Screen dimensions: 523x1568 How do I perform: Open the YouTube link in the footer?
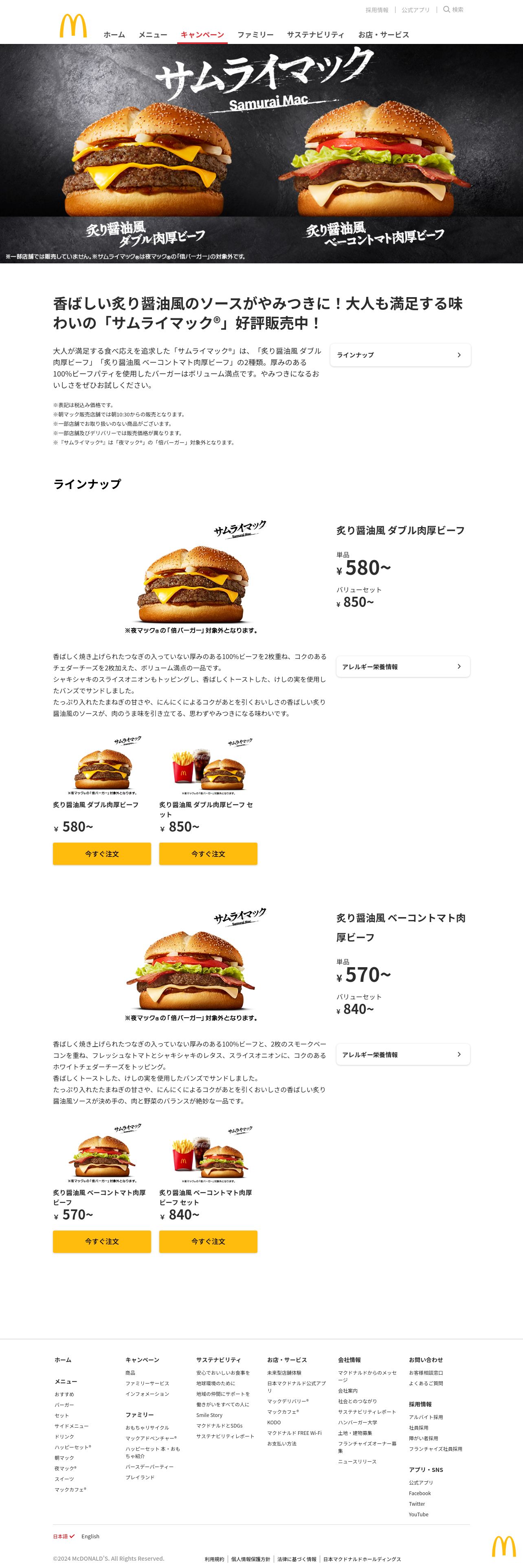[418, 1514]
